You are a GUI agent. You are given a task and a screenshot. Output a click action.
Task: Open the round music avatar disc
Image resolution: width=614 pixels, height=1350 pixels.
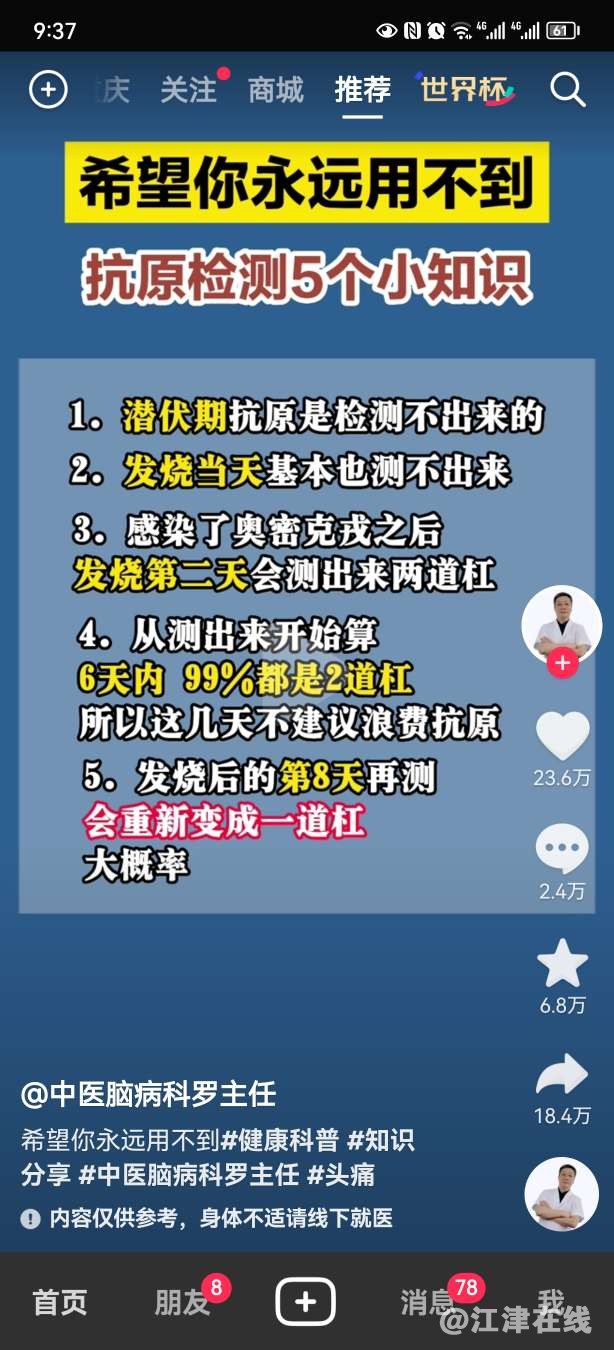pos(561,1194)
